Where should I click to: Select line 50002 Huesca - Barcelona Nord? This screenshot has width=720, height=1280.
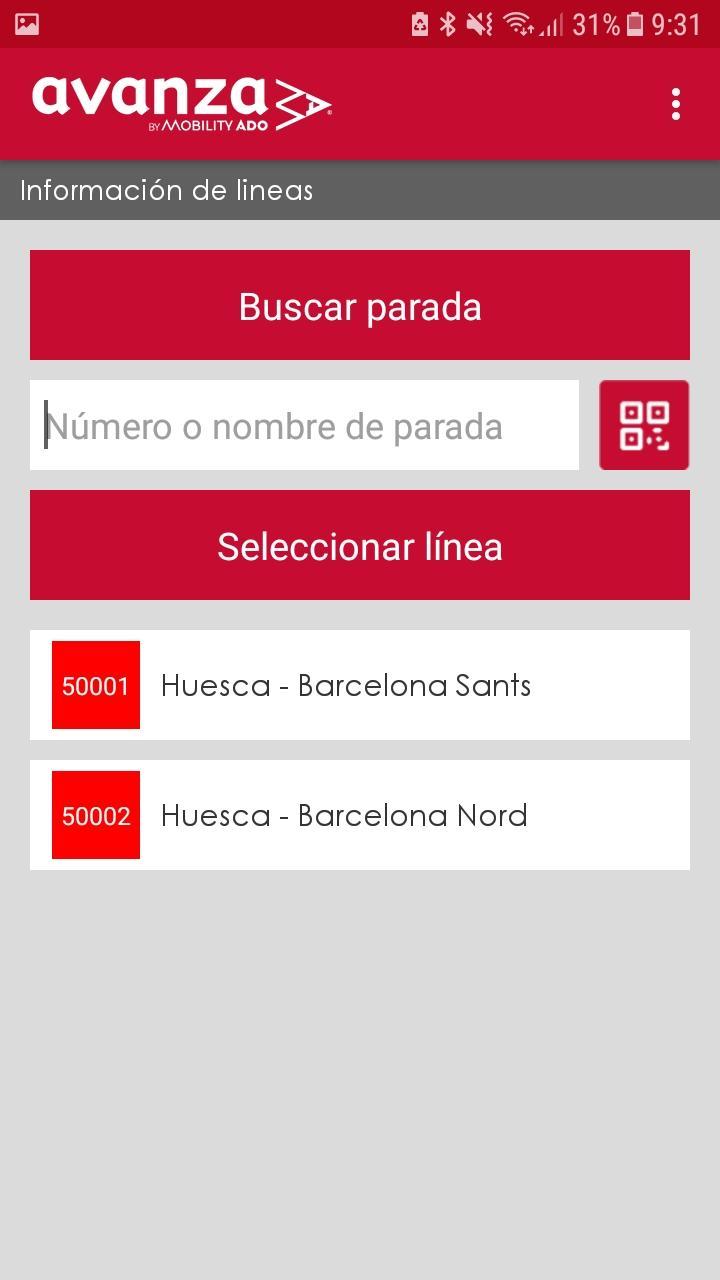[360, 815]
